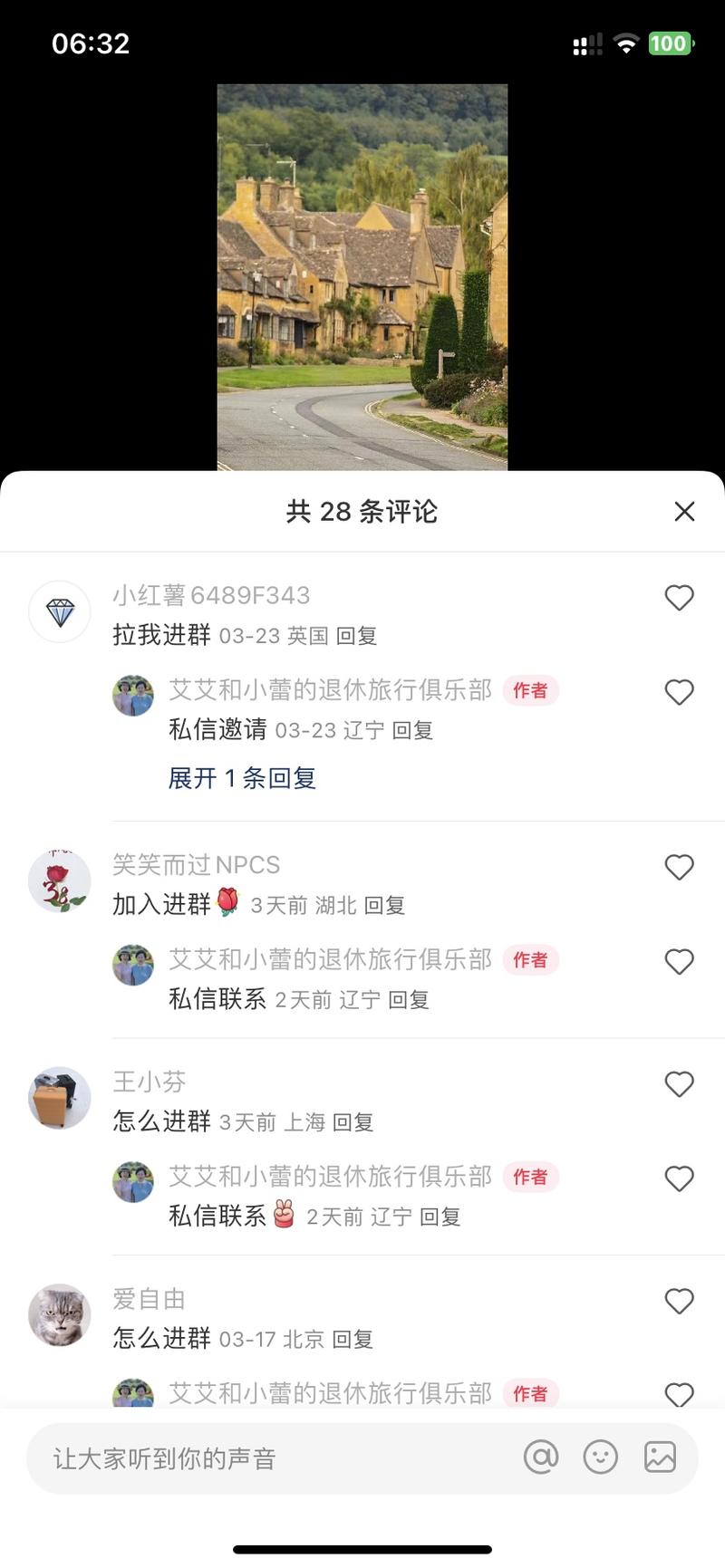725x1568 pixels.
Task: Reply to 笑笑而过NPCS's comment
Action: (x=385, y=904)
